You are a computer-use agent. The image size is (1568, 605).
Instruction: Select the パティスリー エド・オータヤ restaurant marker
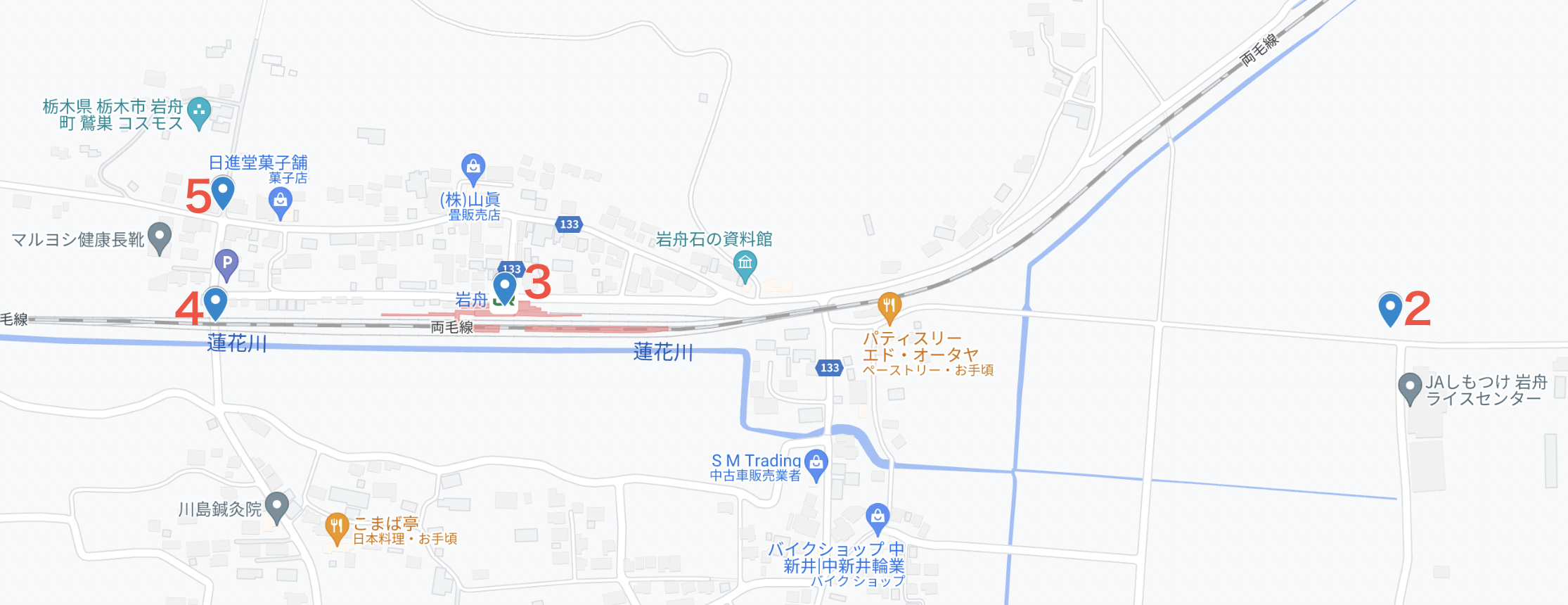click(x=889, y=307)
